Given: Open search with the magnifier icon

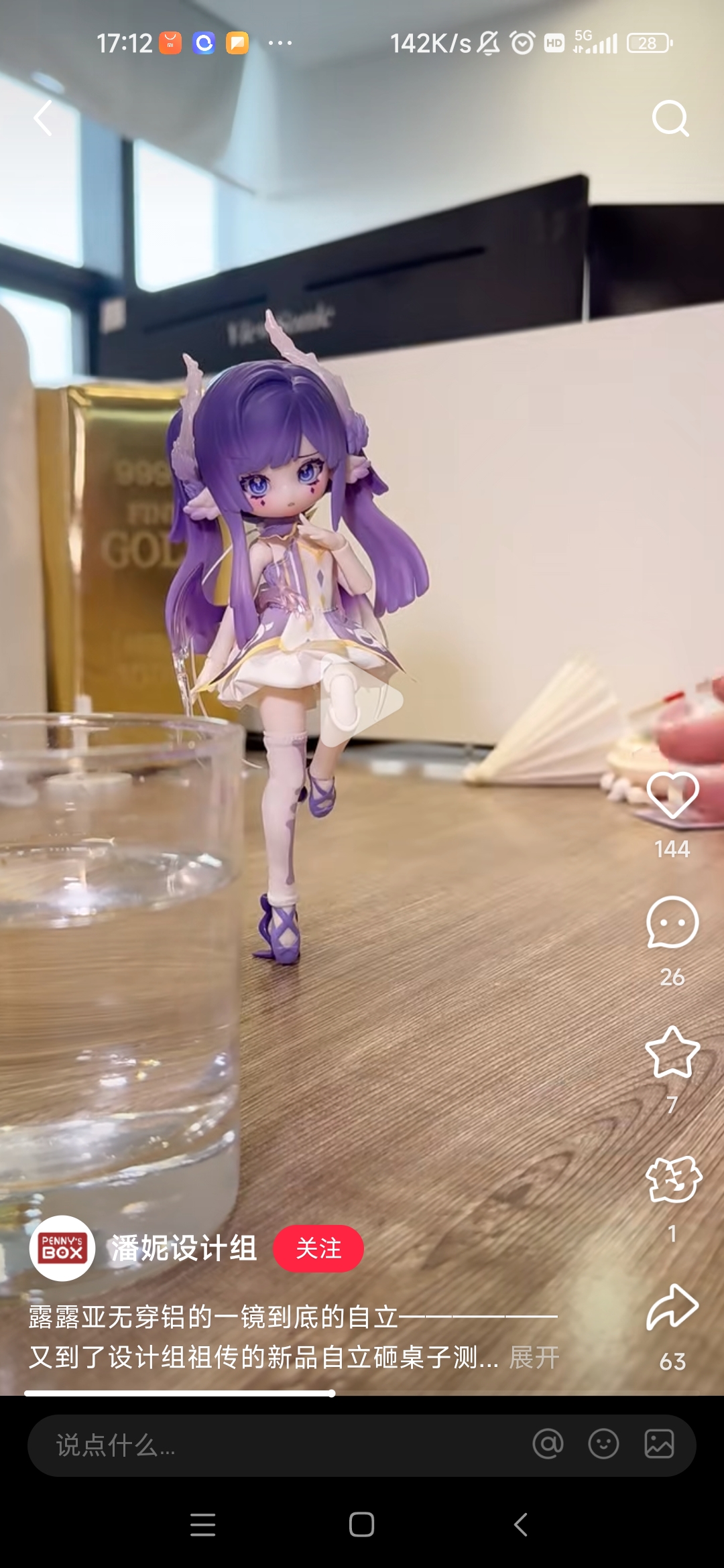Looking at the screenshot, I should pyautogui.click(x=670, y=119).
